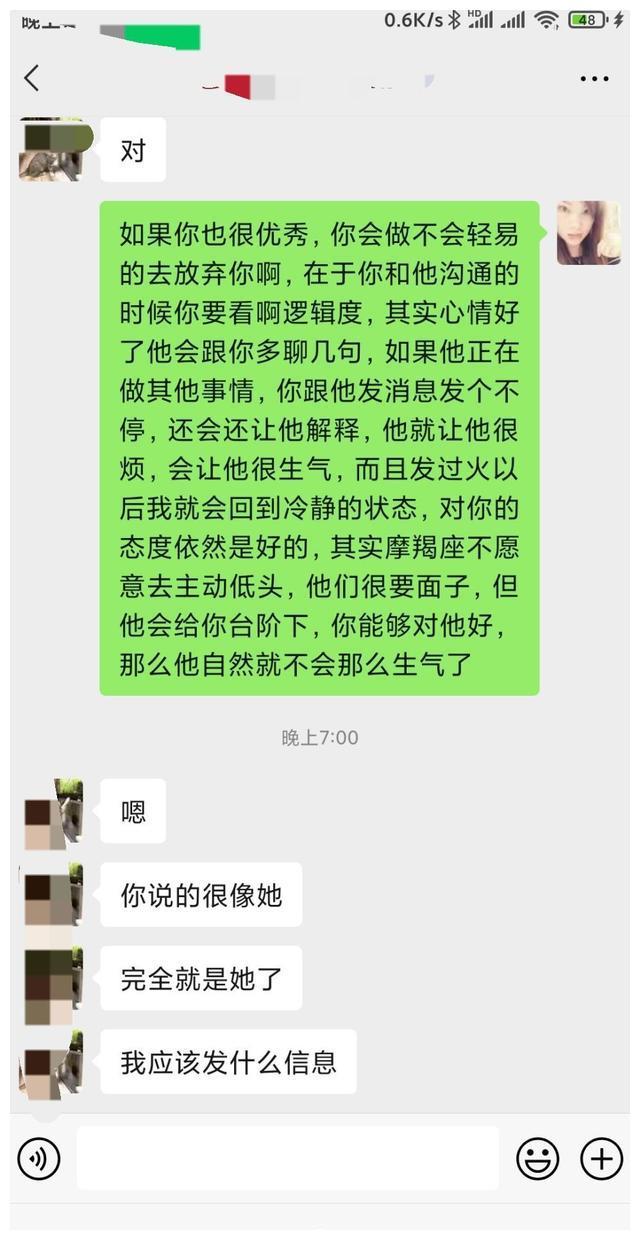Image resolution: width=640 pixels, height=1240 pixels.
Task: Open contact's avatar beside "你说的很像她"
Action: pyautogui.click(x=50, y=895)
